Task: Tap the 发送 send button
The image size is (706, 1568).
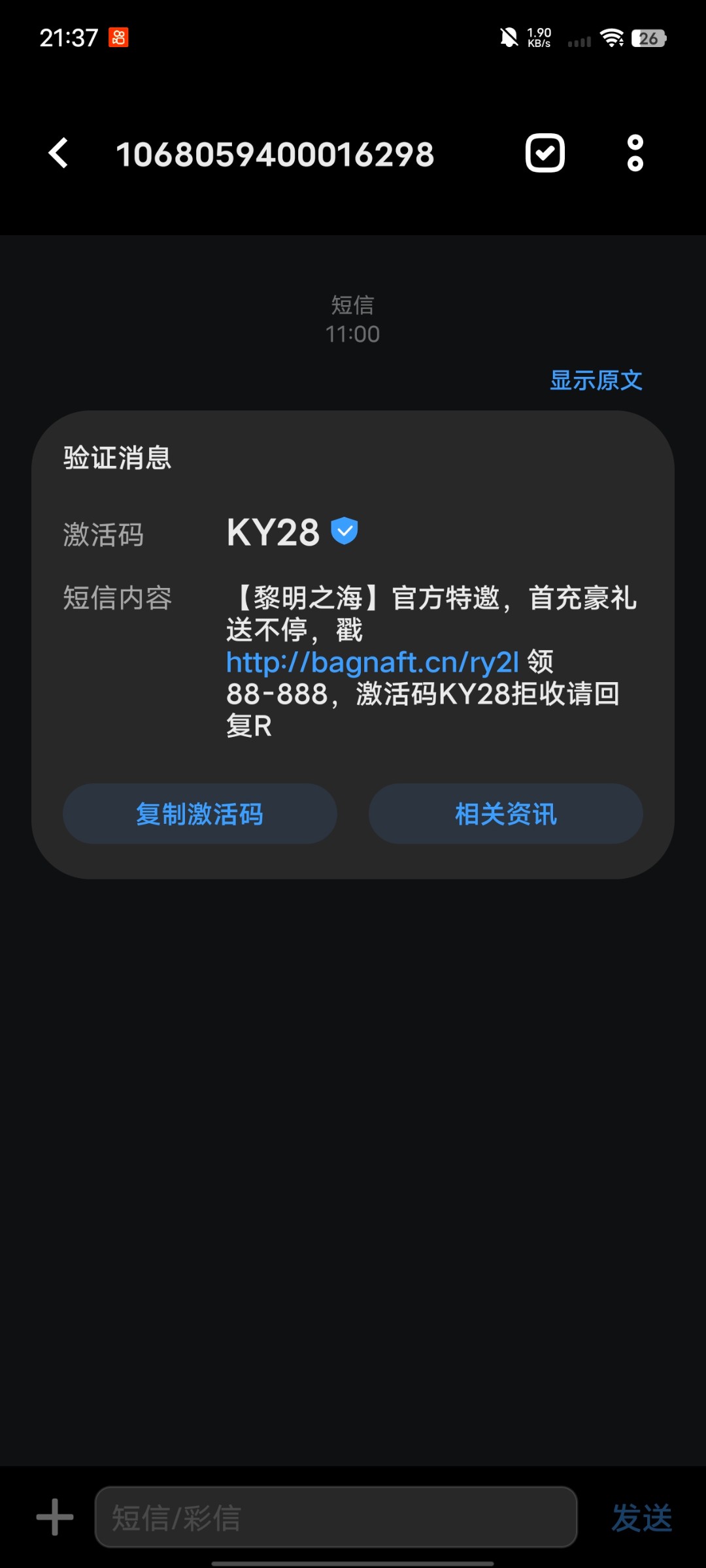Action: click(641, 1517)
